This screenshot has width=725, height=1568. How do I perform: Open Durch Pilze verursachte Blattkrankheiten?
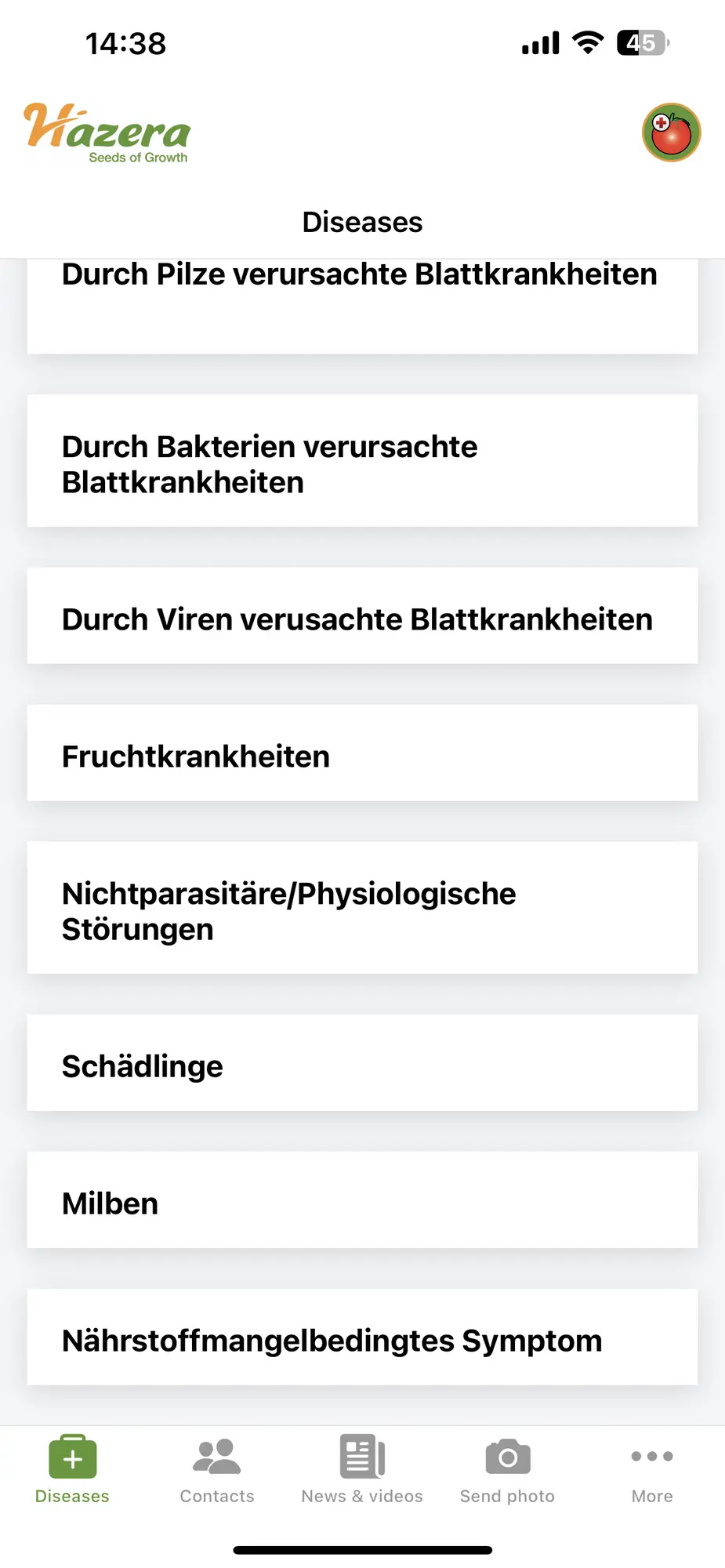tap(362, 306)
